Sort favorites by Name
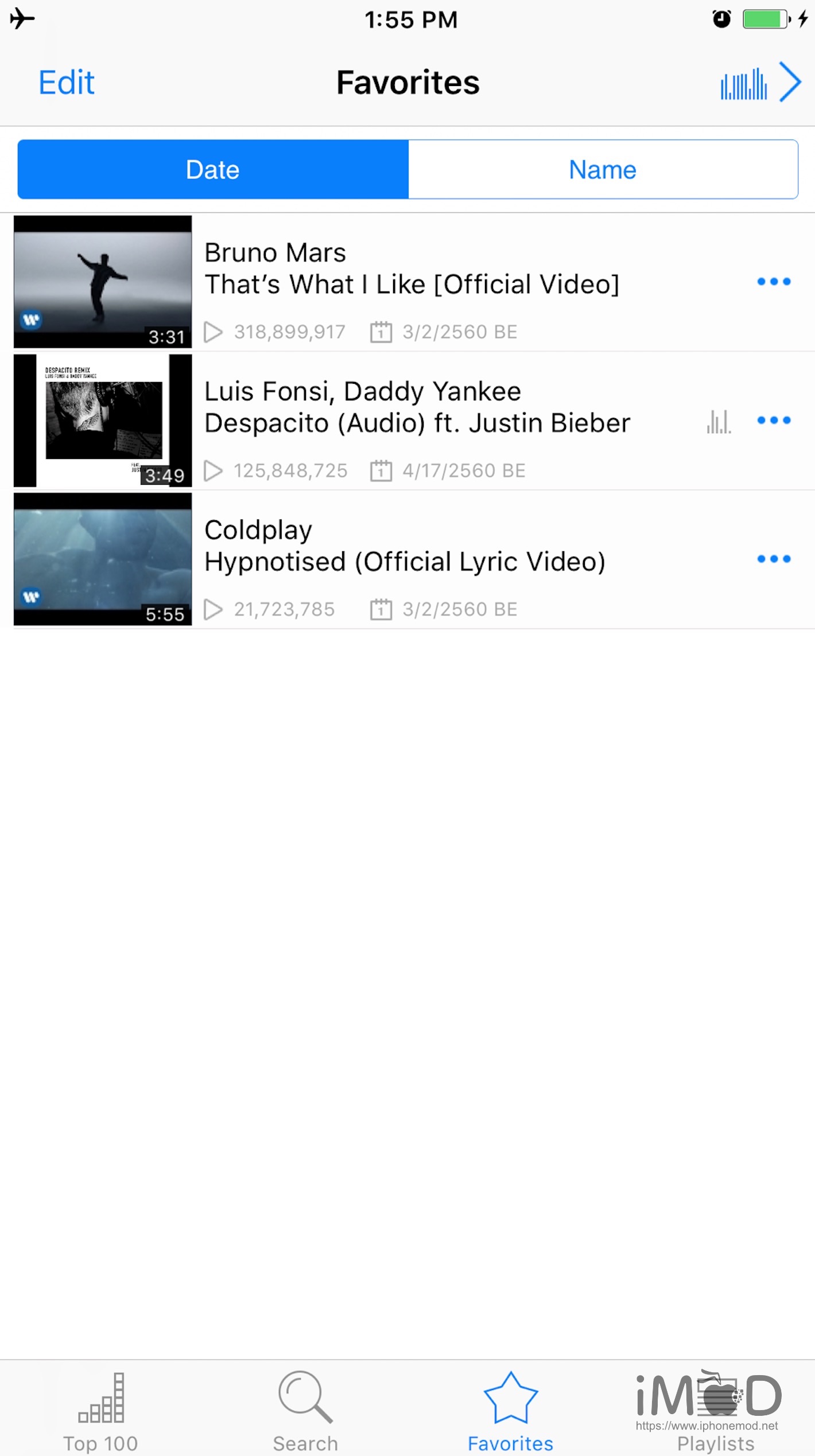The image size is (815, 1456). coord(603,170)
